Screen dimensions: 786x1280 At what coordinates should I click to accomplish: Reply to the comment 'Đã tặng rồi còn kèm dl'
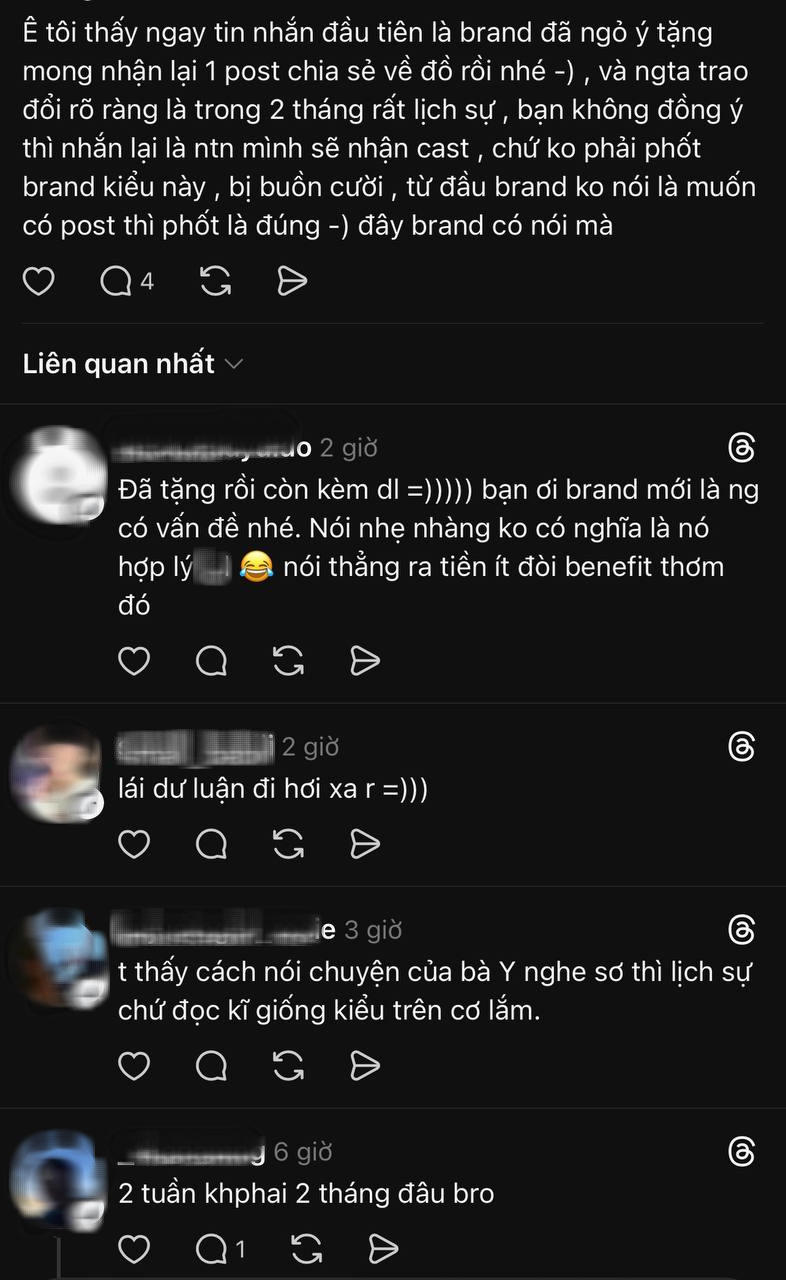211,661
